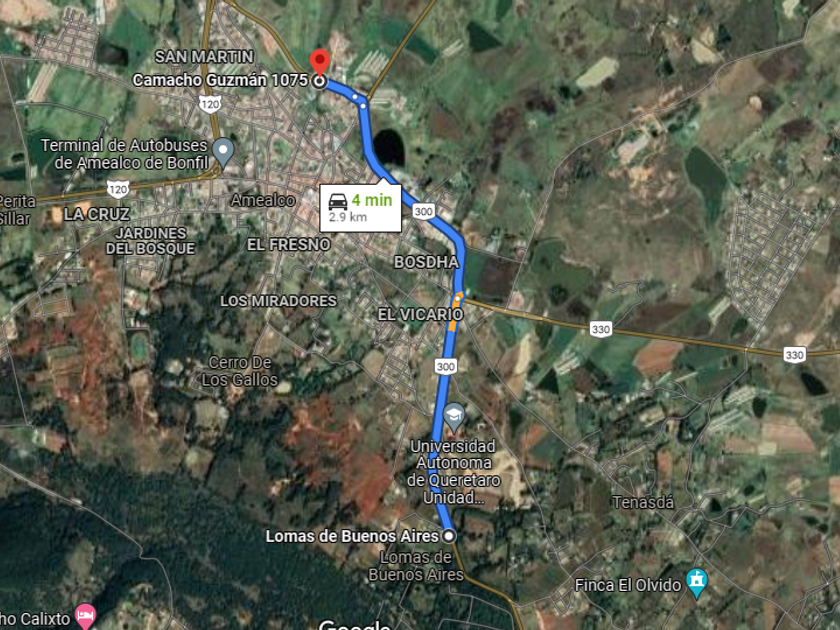840x630 pixels.
Task: Open the Universidad Autonoma de Queretaro marker
Action: (x=454, y=415)
